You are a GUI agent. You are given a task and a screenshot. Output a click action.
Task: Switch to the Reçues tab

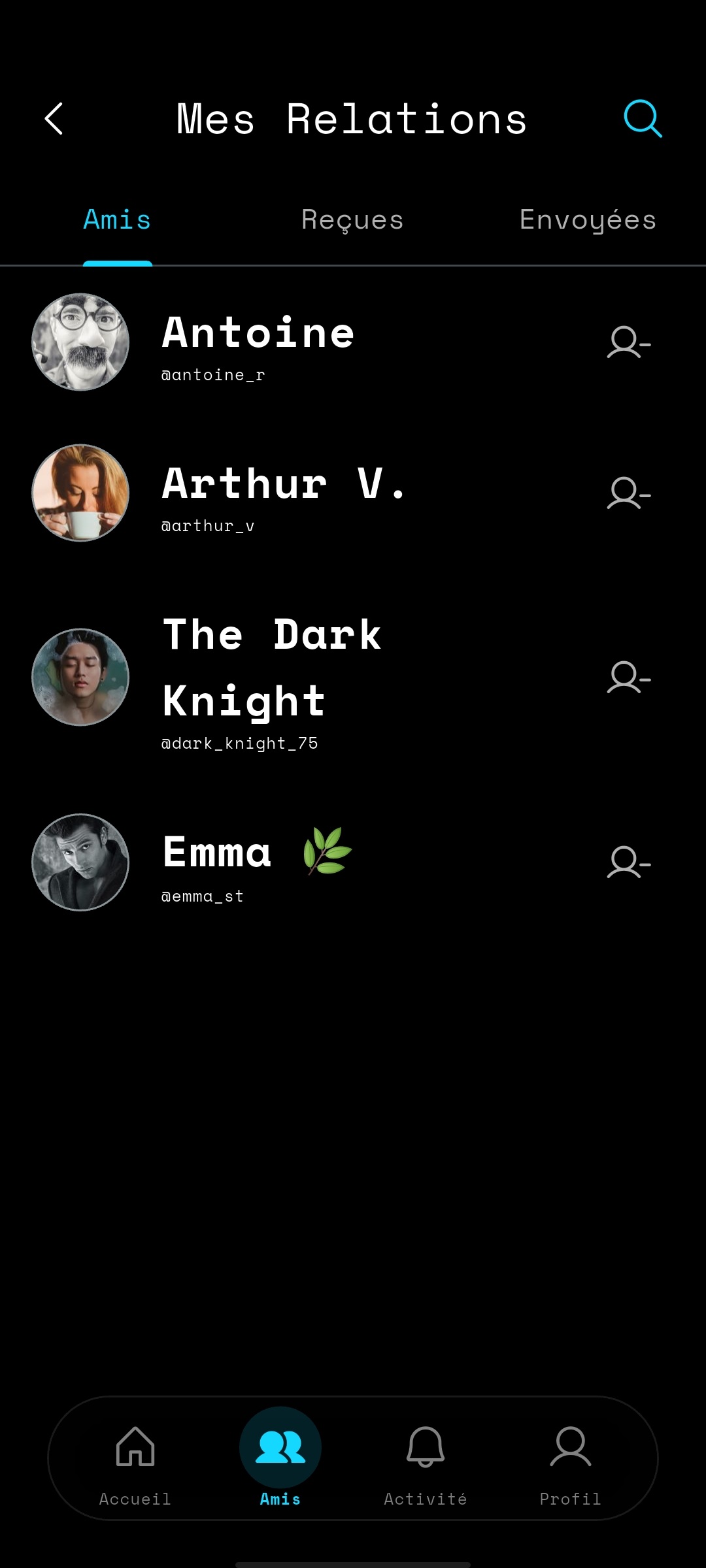[x=352, y=220]
